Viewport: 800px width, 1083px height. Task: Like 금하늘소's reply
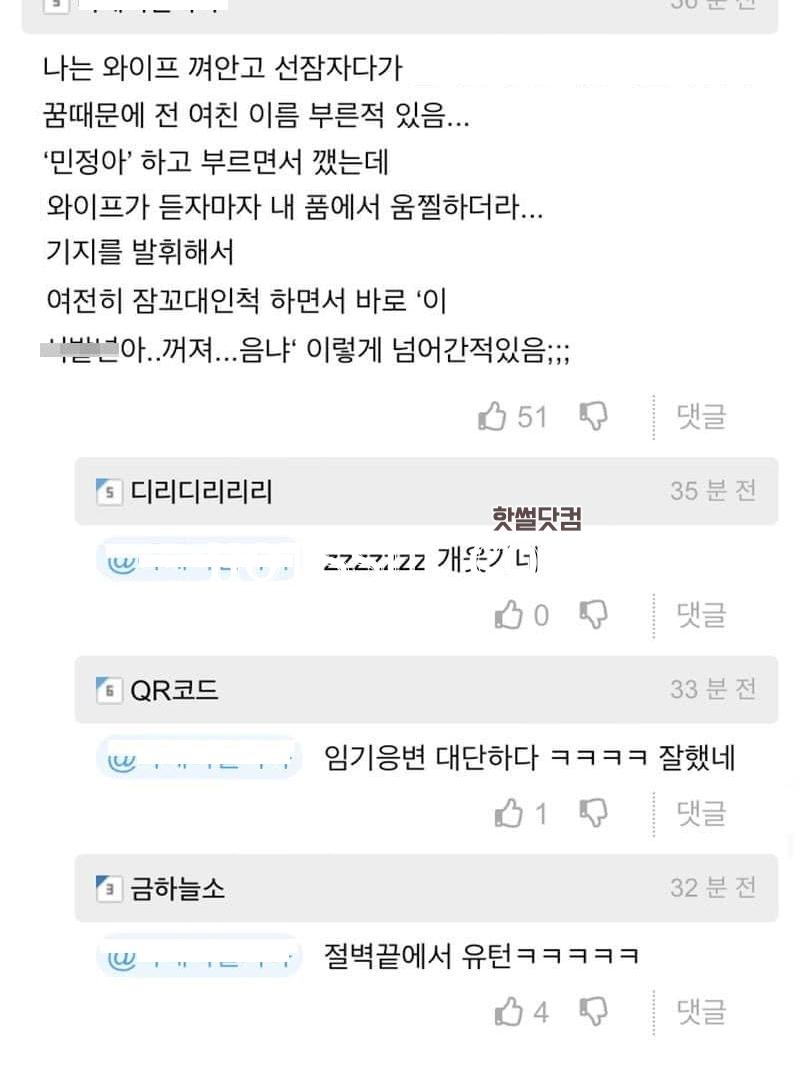tap(509, 1012)
